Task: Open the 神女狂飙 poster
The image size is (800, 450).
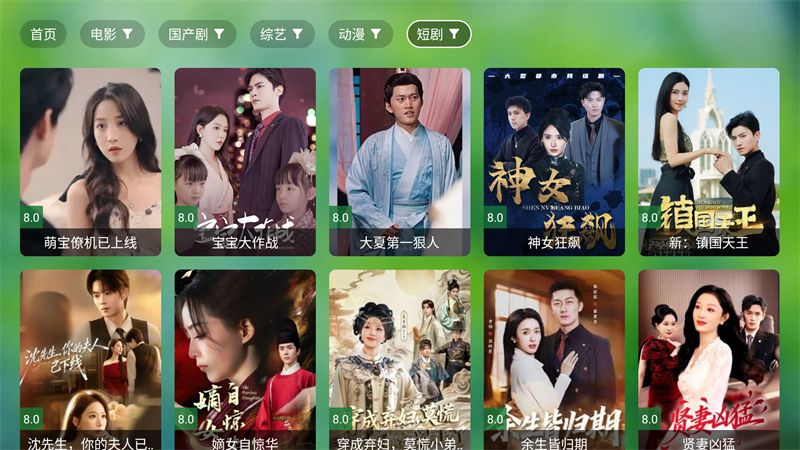Action: click(554, 160)
